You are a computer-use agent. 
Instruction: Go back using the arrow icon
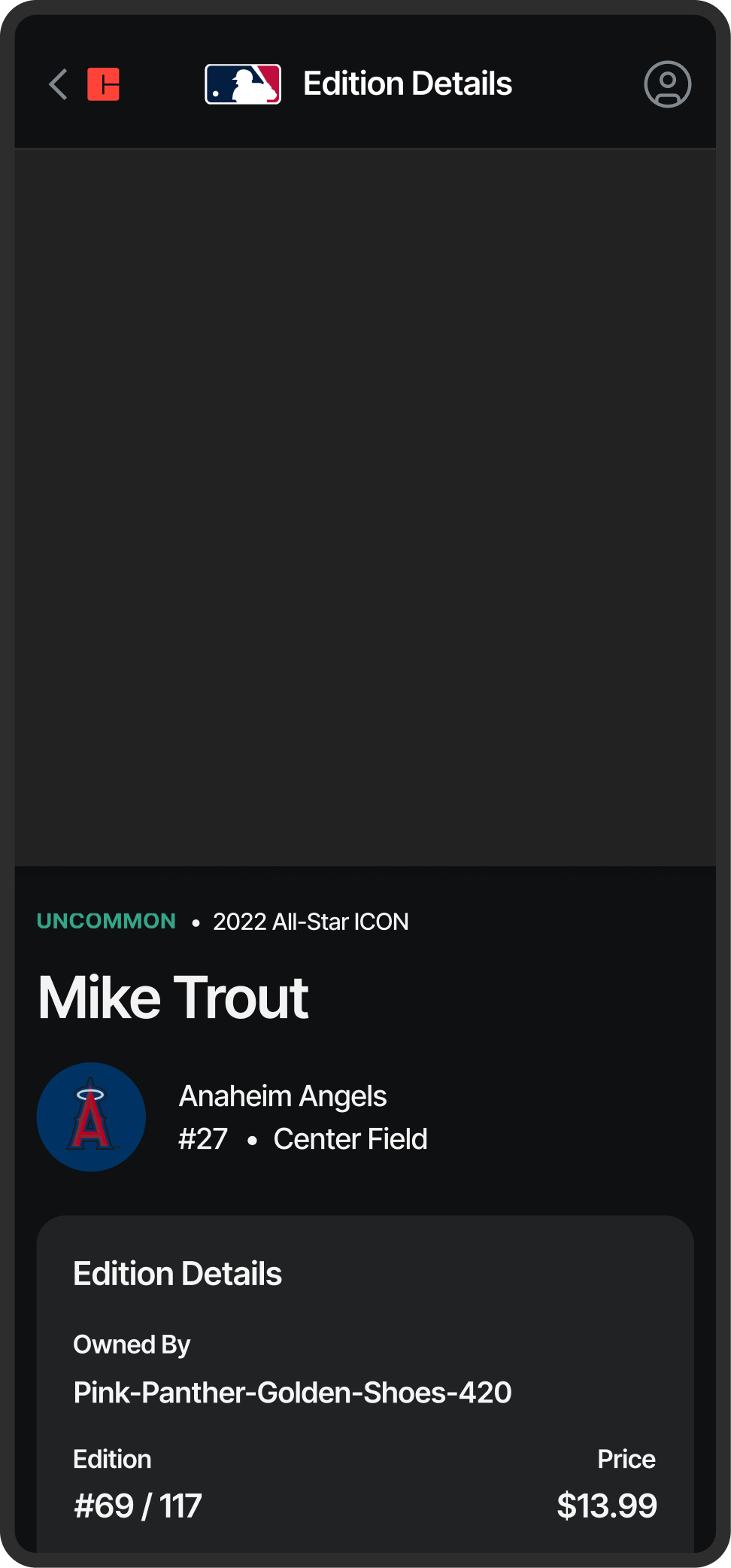(58, 84)
